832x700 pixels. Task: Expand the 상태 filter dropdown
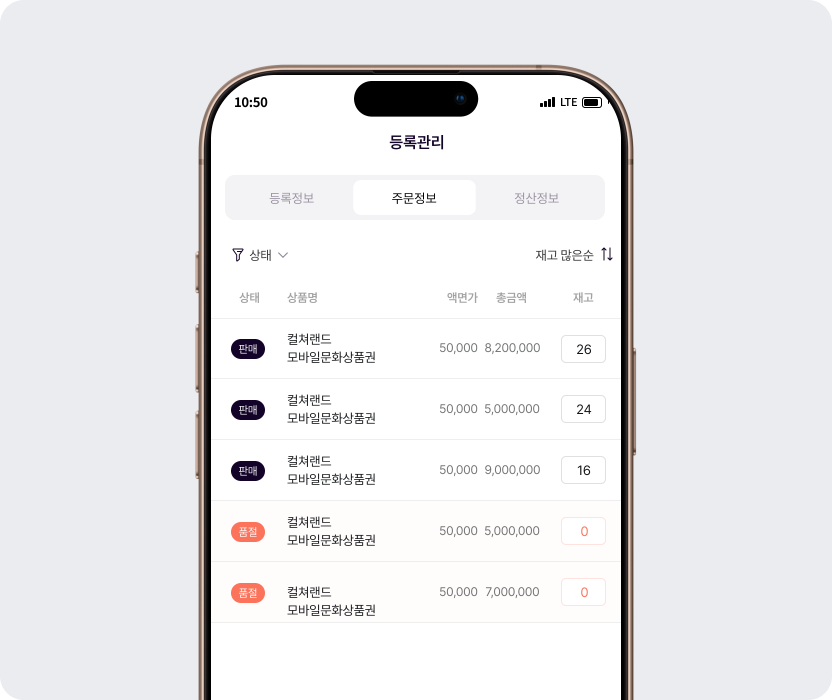tap(260, 255)
